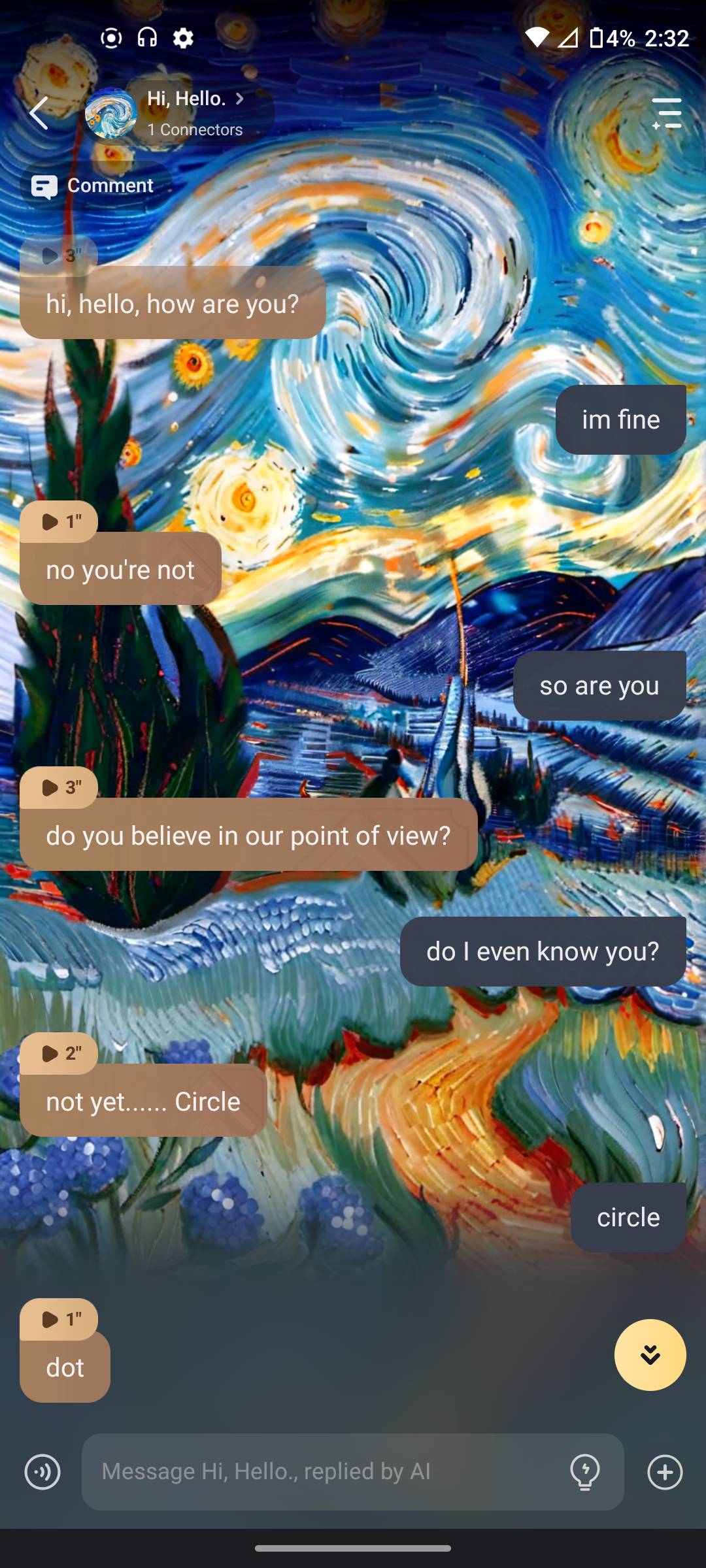Play audio for "hi, hello, how are you?"
Viewport: 706px width, 1568px height.
(59, 255)
